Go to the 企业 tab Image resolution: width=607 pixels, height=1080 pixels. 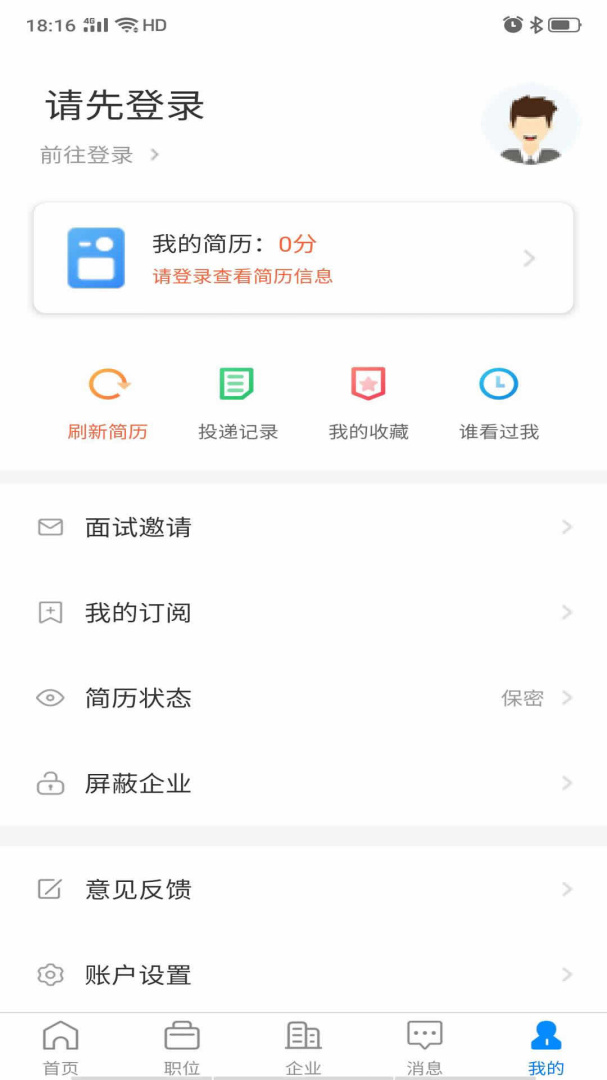click(x=303, y=1046)
